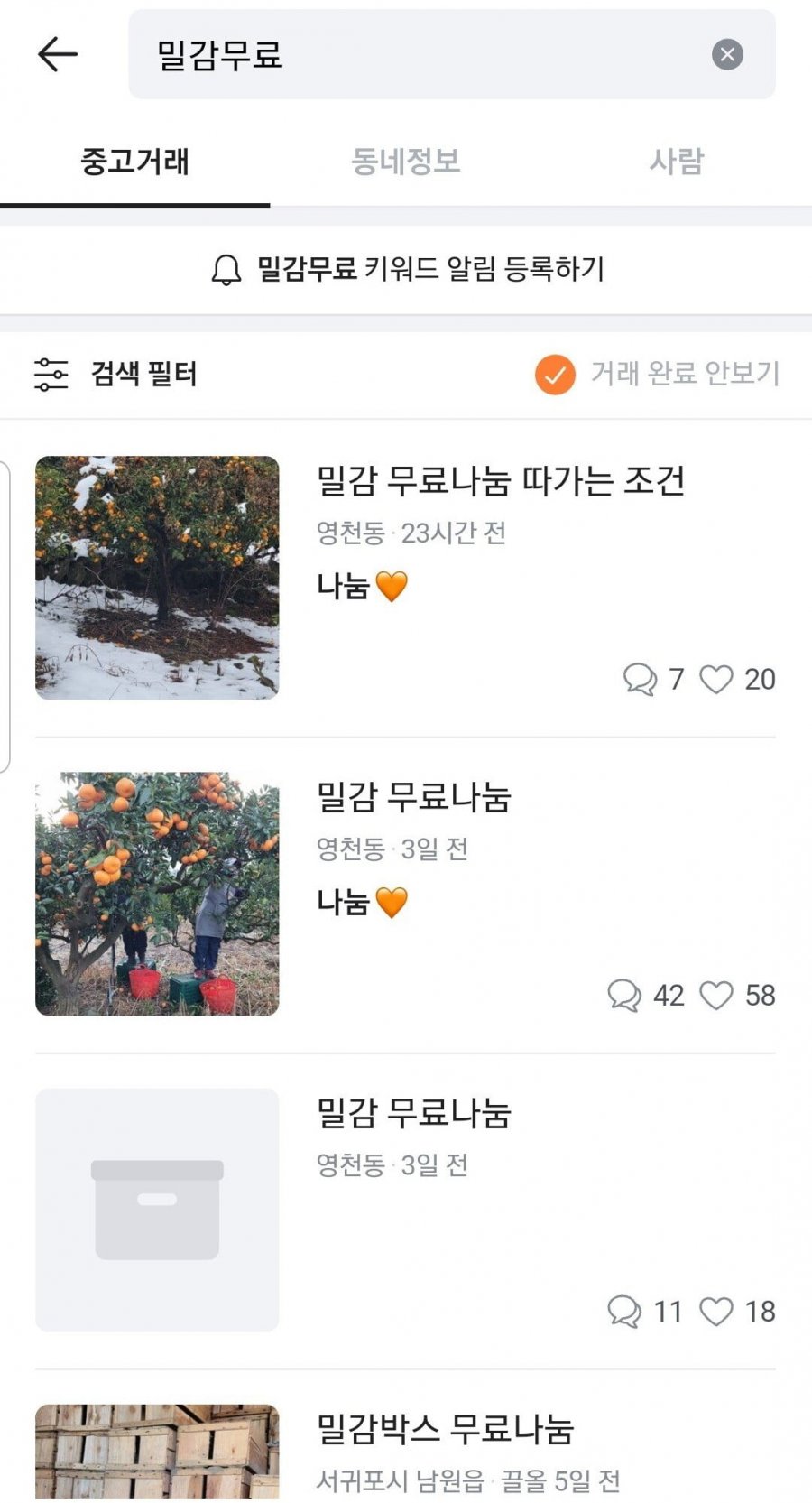This screenshot has height=1503, width=812.
Task: Clear the 밀감무료 search text
Action: click(727, 54)
